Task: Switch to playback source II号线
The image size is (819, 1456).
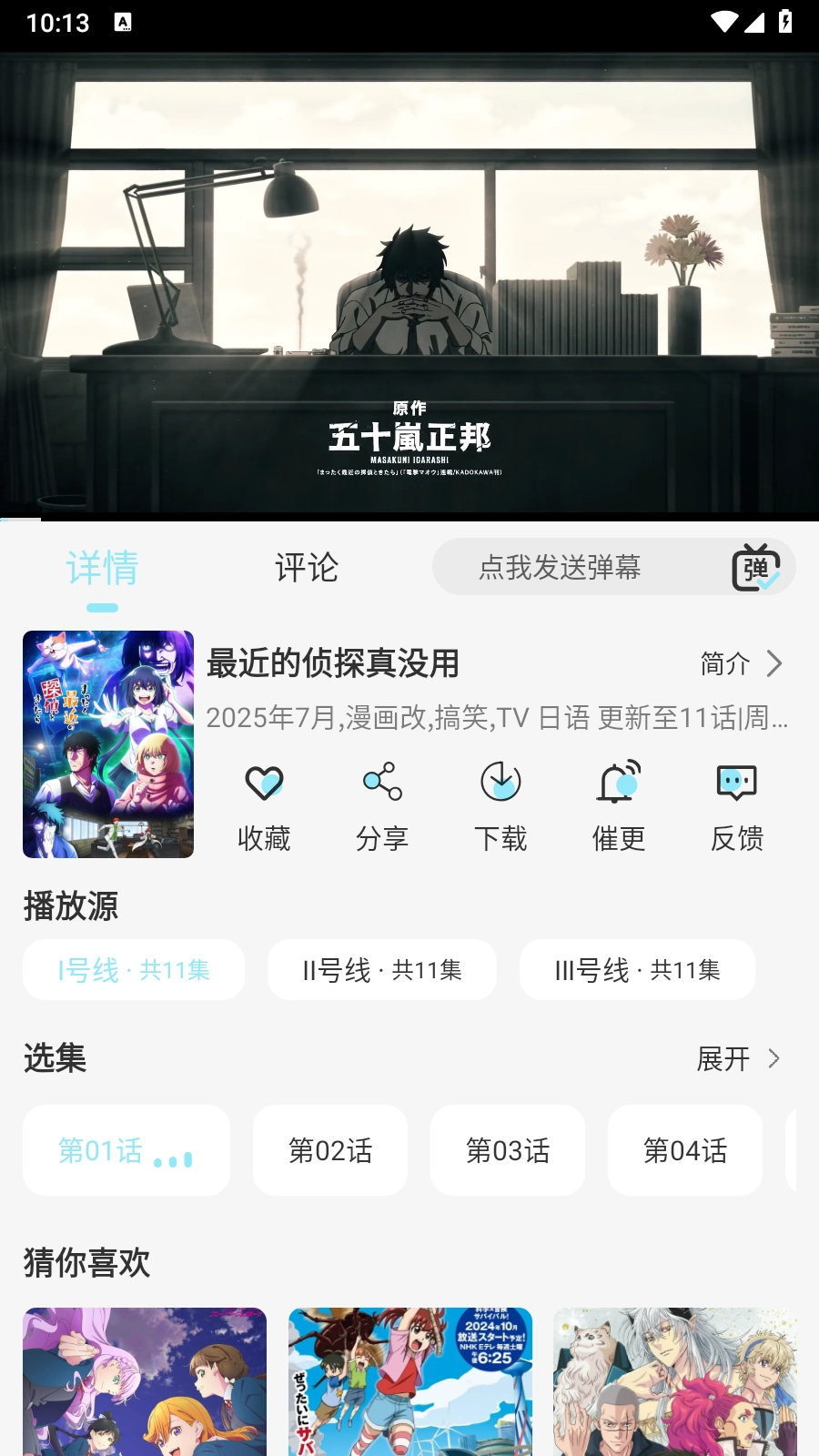Action: tap(382, 970)
